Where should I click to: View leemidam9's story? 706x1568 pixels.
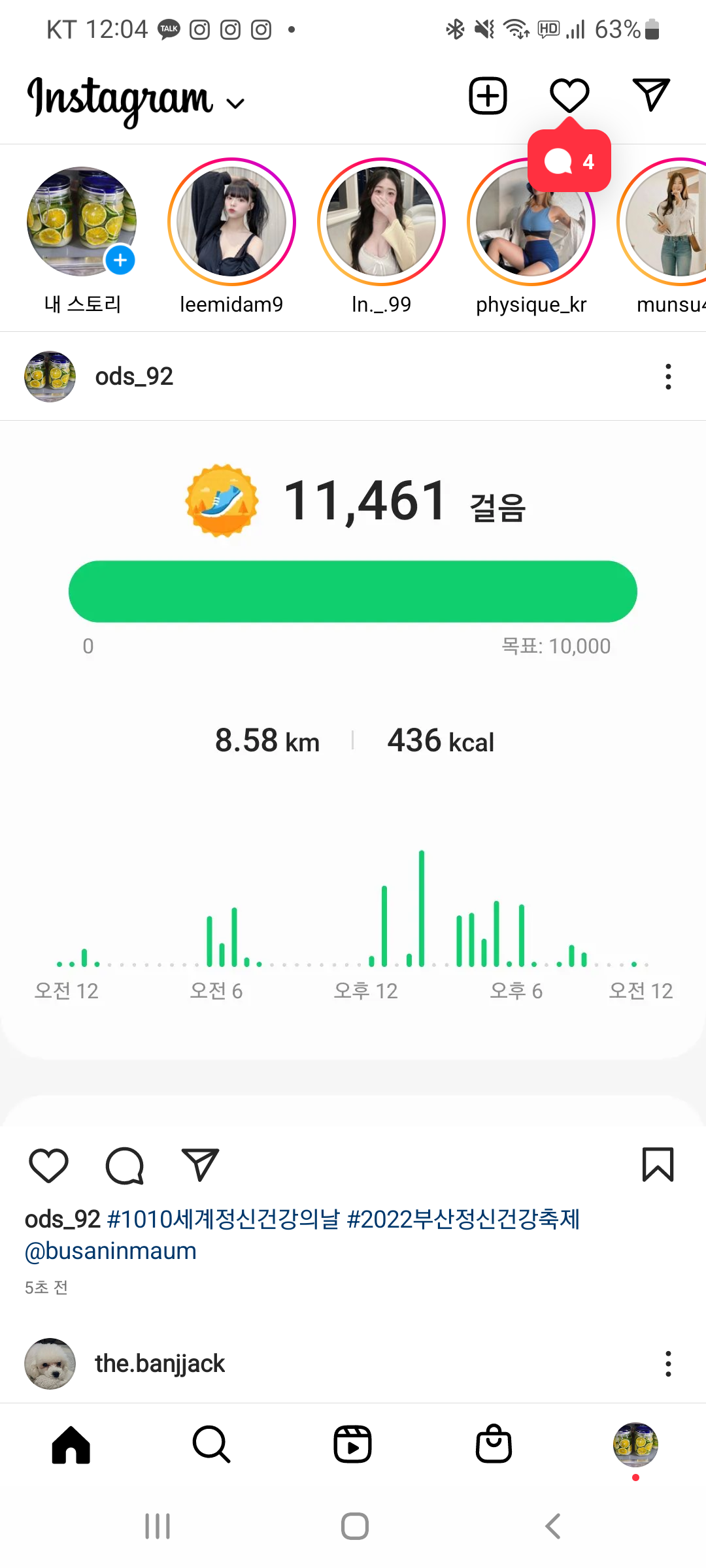tap(231, 222)
